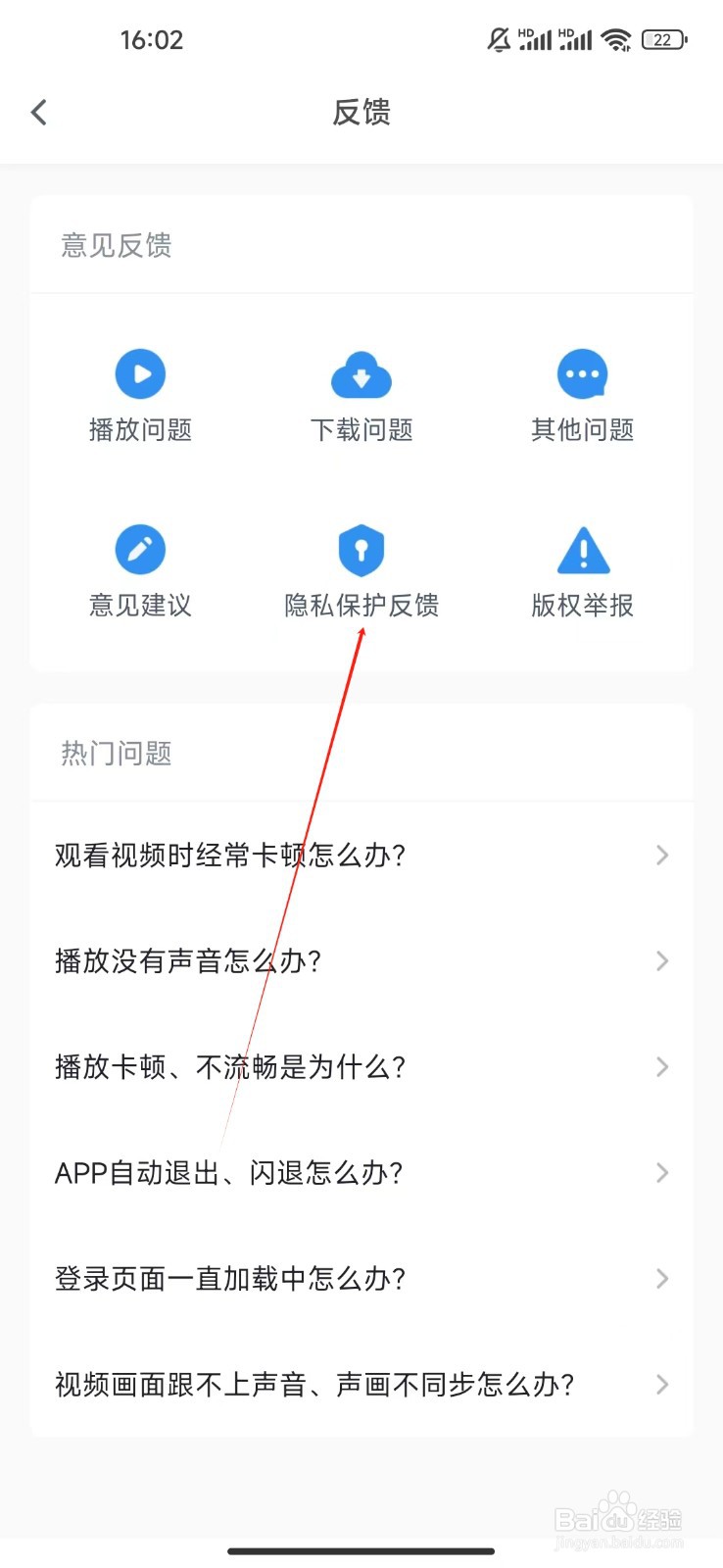
Task: Open the 隐私保护反馈 shield icon
Action: coord(361,549)
